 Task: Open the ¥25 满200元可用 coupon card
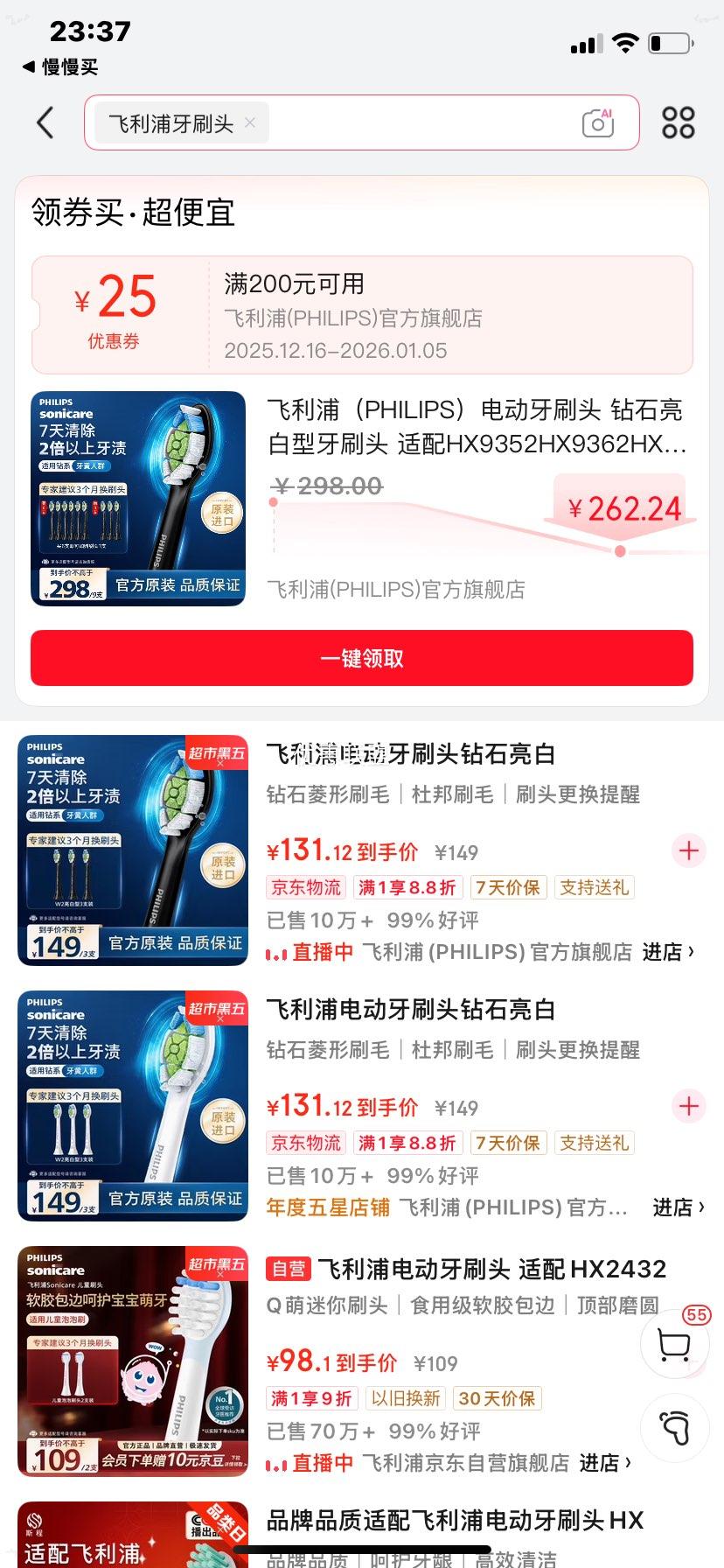tap(362, 315)
